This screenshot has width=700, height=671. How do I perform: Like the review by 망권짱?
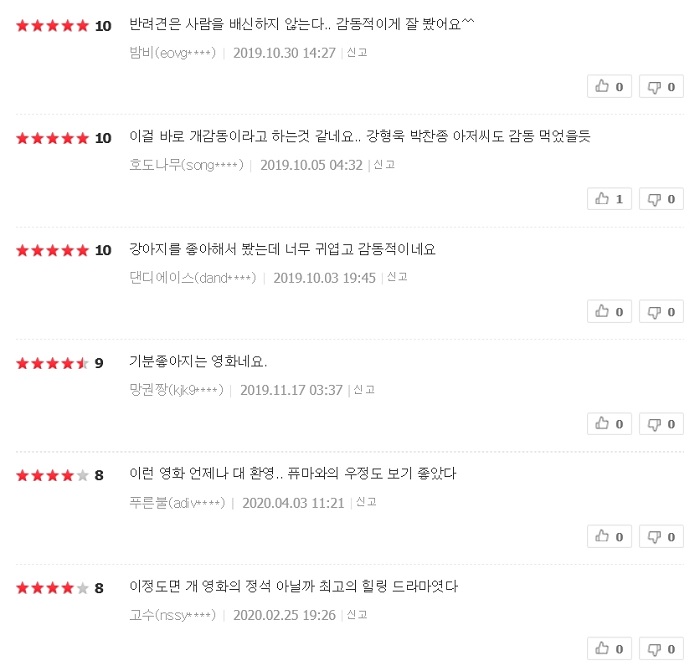609,424
